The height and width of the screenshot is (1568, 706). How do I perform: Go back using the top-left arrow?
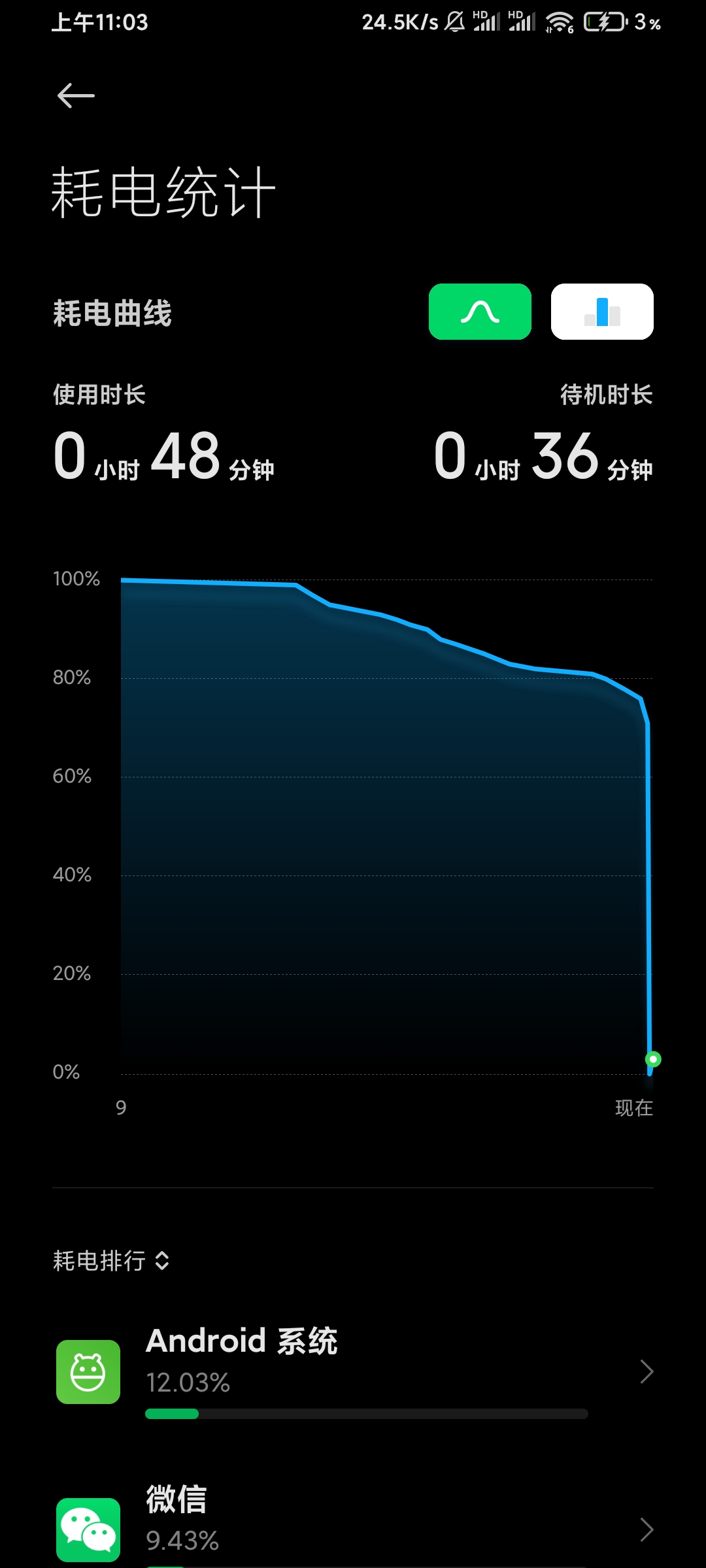[x=76, y=96]
